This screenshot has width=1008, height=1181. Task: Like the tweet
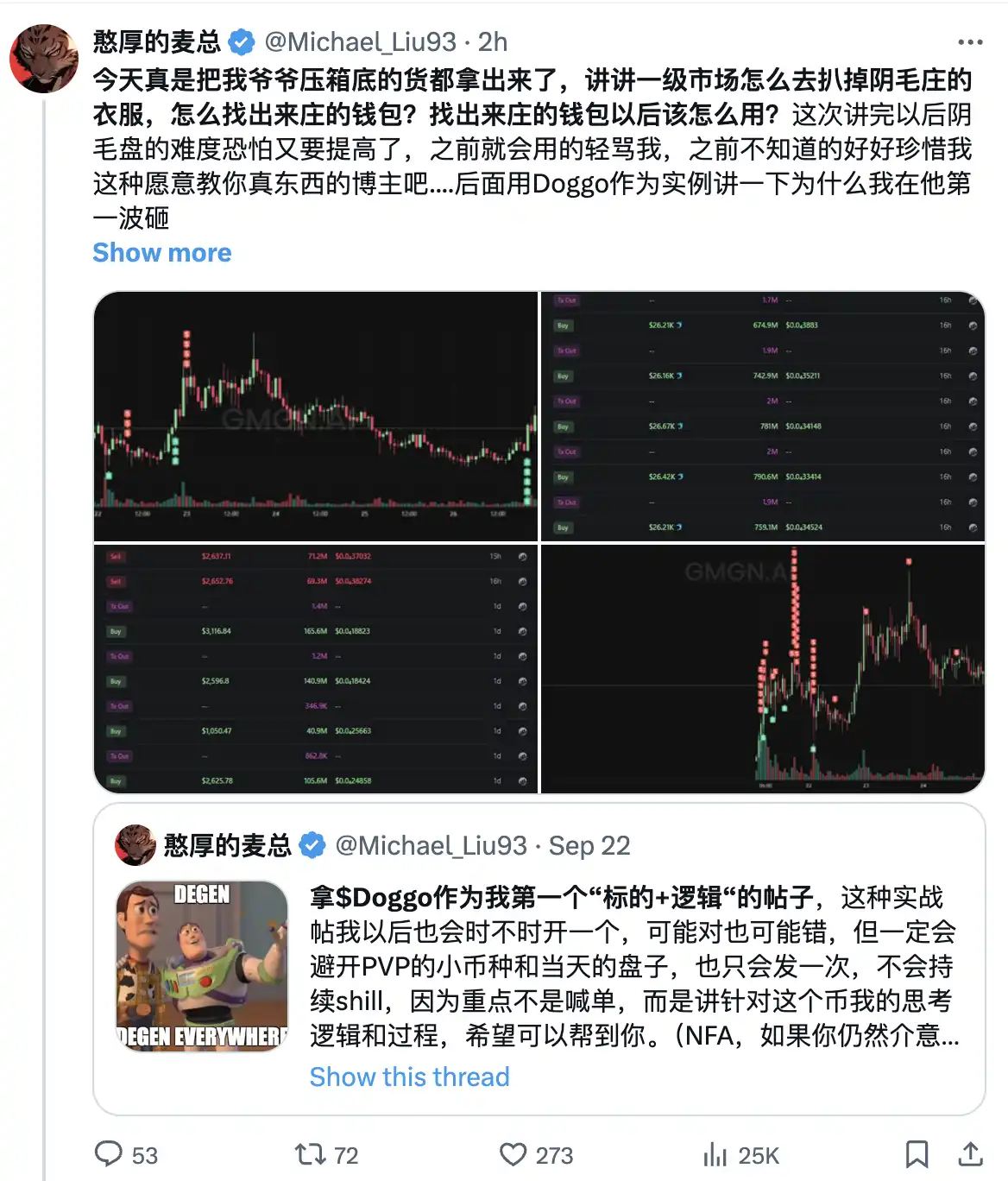pos(513,1154)
